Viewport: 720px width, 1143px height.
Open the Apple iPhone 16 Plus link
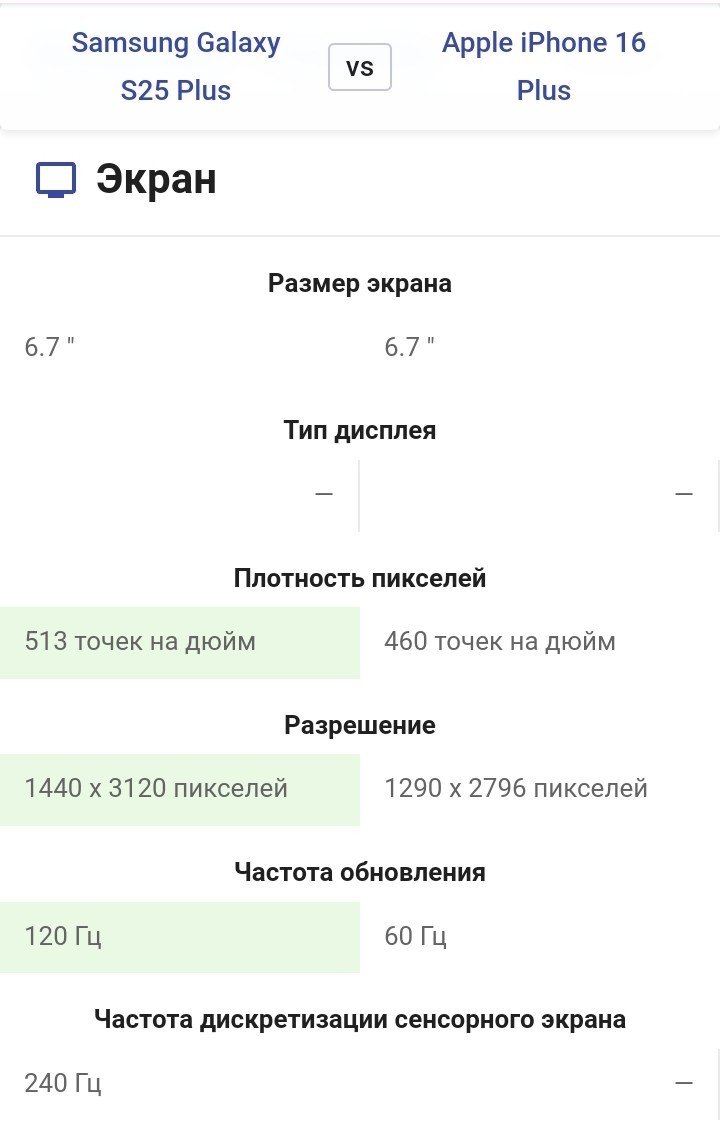click(544, 66)
